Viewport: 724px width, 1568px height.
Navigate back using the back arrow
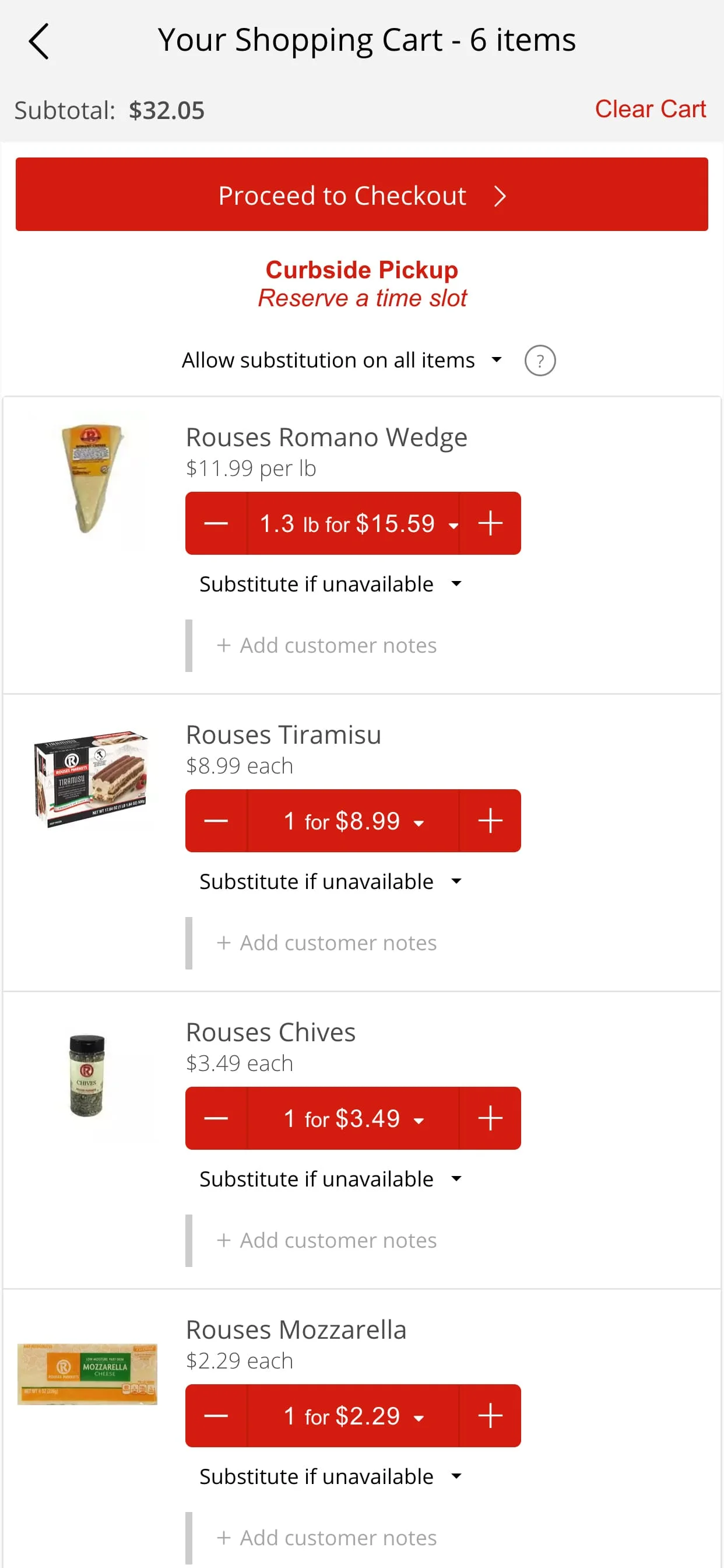tap(38, 41)
